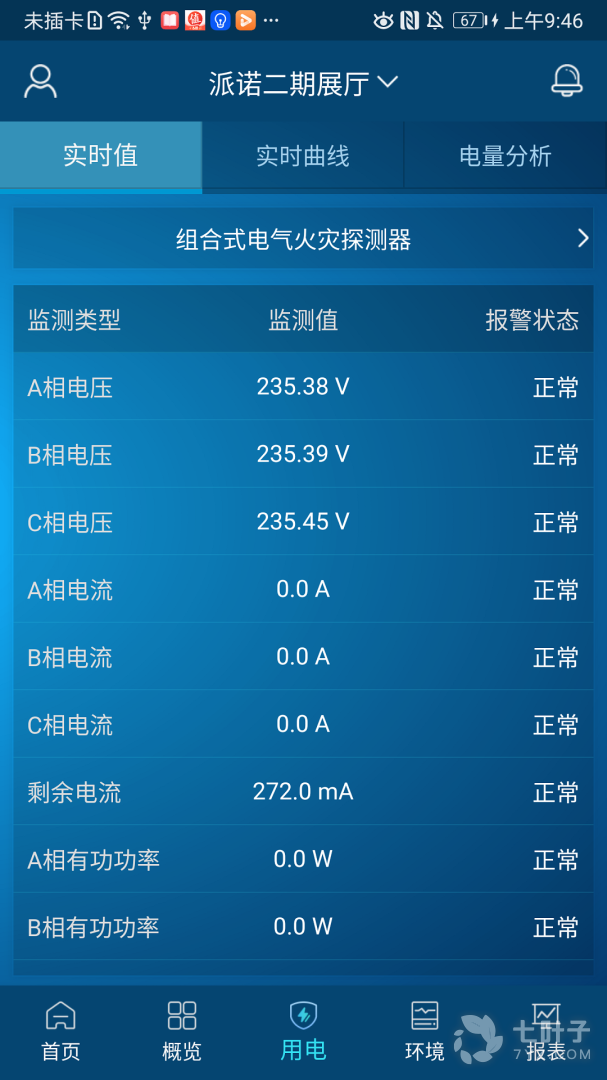Open the 组合式电气火灾探测器 device selector
This screenshot has width=607, height=1080.
[x=303, y=239]
